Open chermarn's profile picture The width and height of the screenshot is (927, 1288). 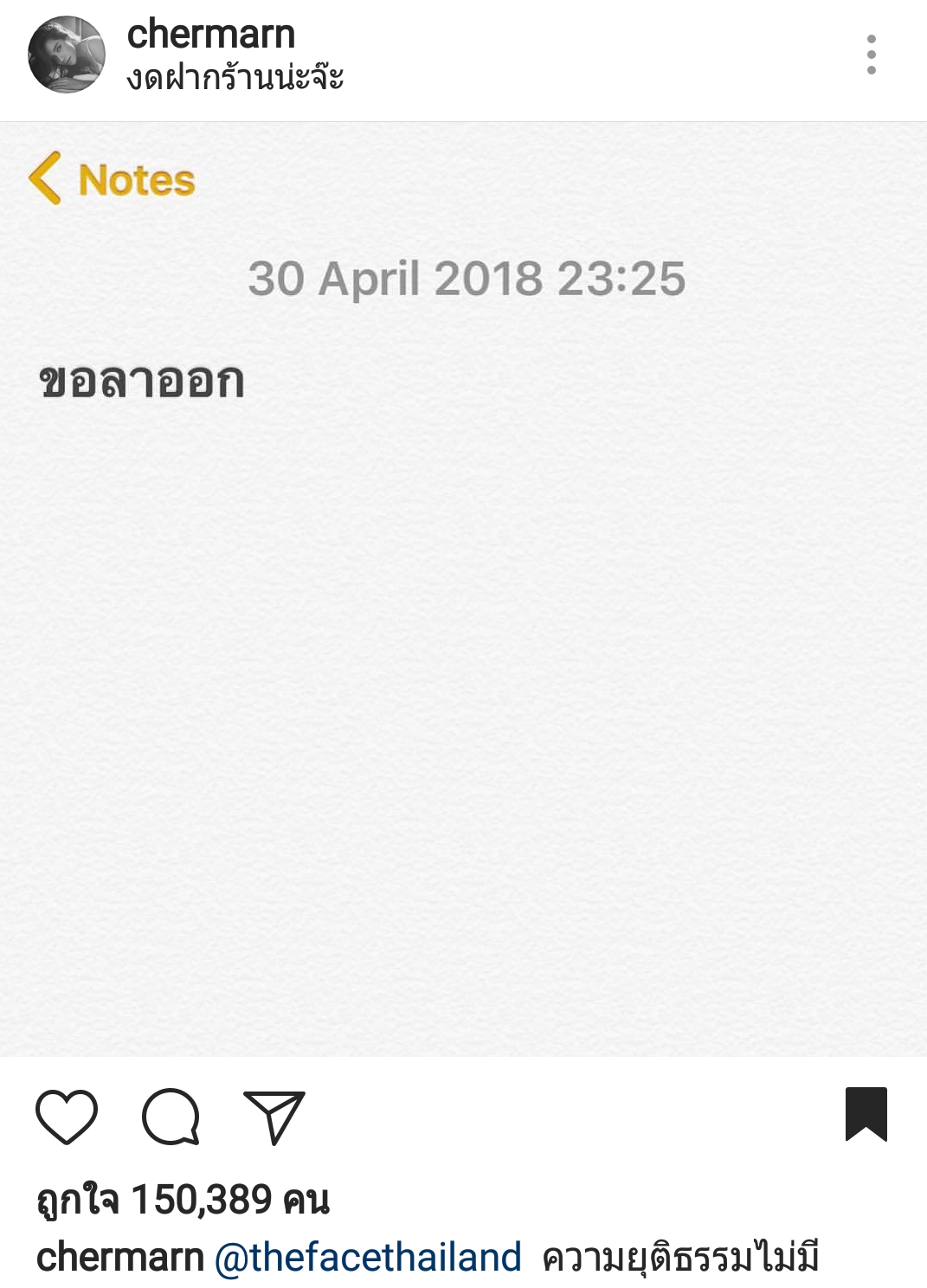67,55
